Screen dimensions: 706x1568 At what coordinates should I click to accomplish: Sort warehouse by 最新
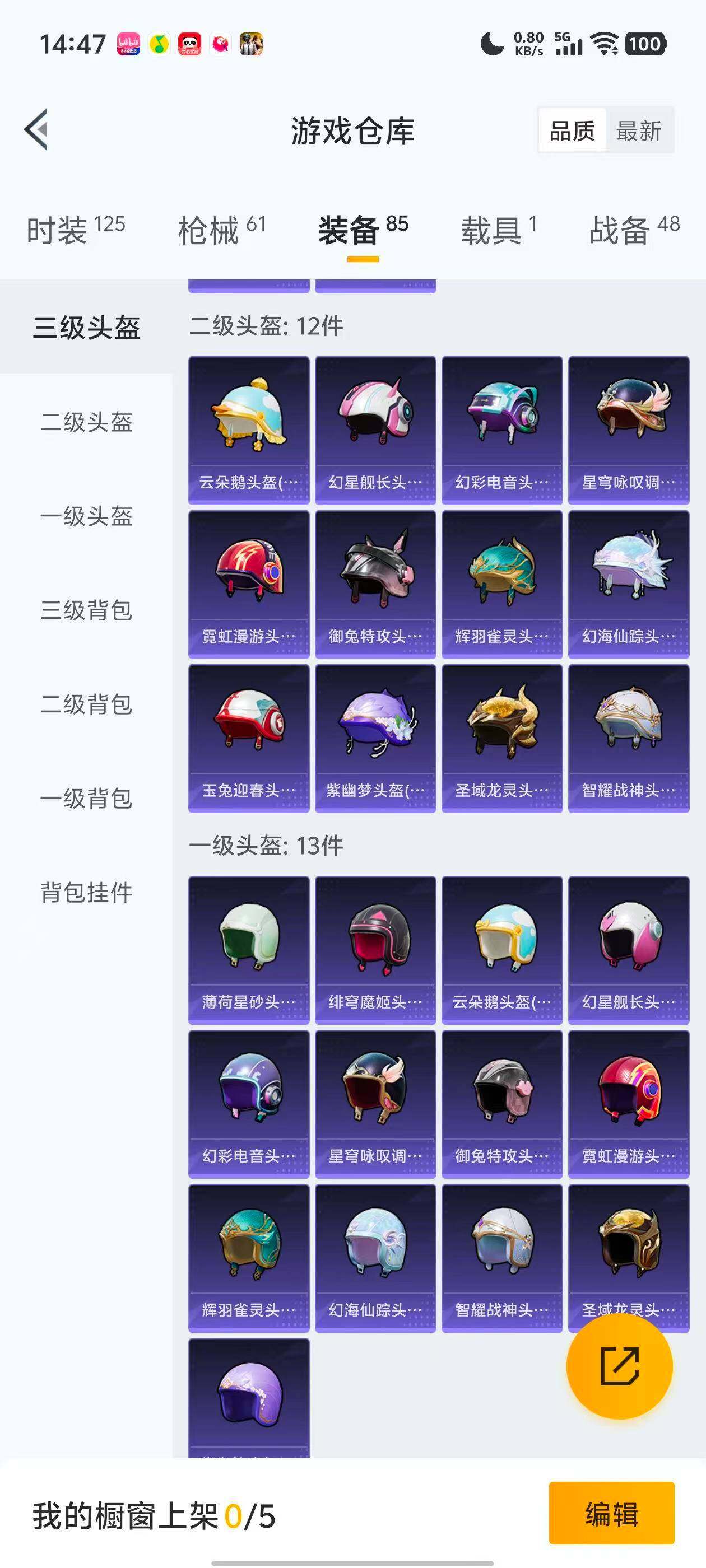coord(638,131)
